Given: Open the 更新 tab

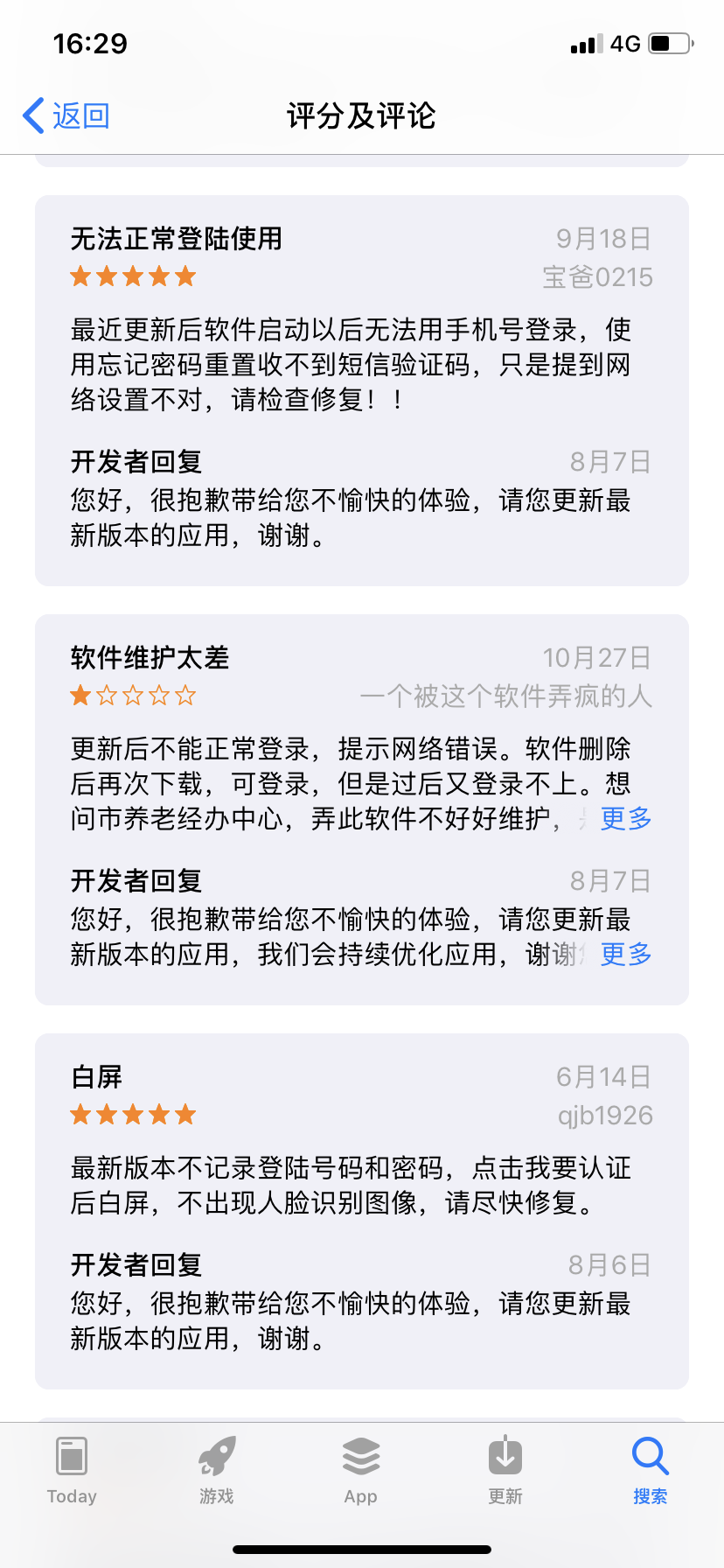Looking at the screenshot, I should pyautogui.click(x=505, y=1470).
